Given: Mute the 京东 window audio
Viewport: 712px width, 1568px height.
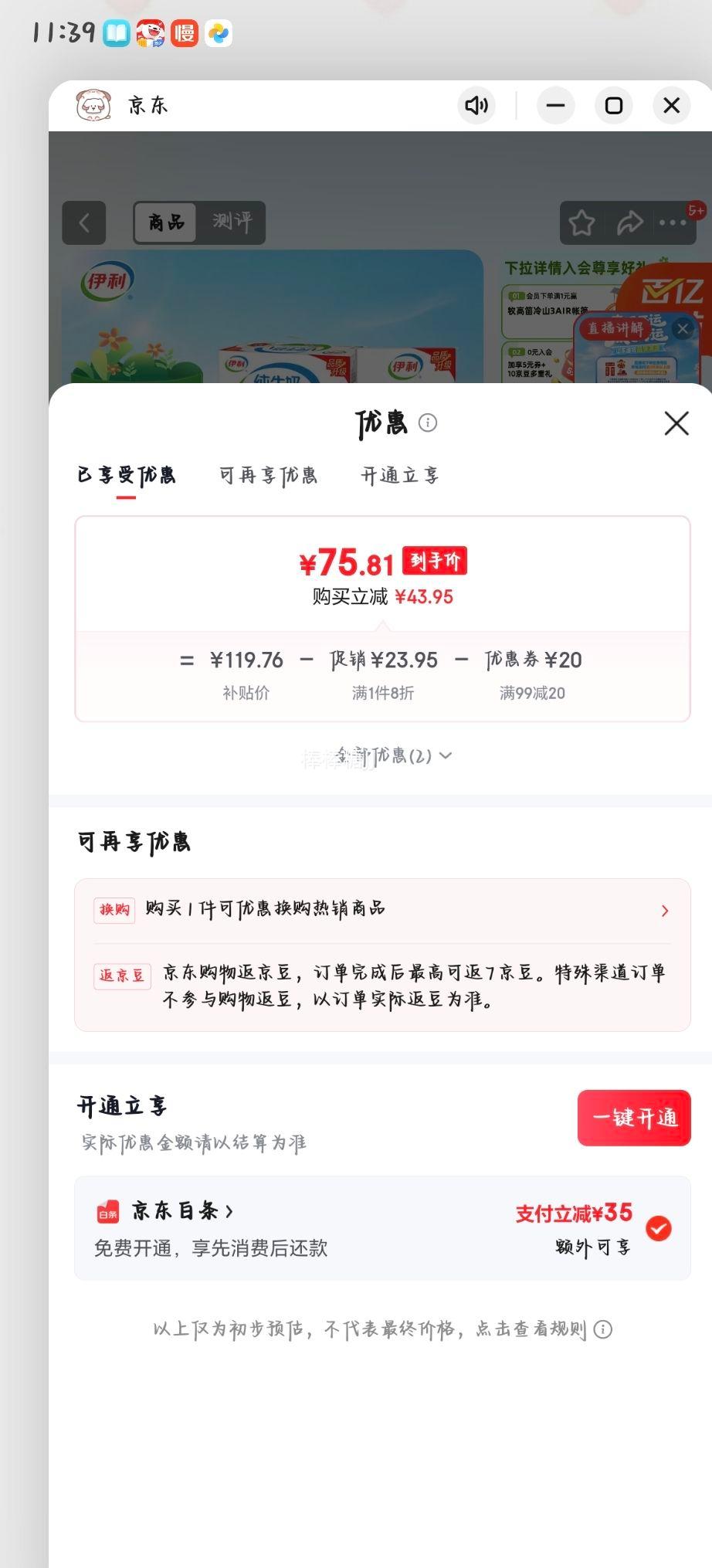Looking at the screenshot, I should [476, 106].
